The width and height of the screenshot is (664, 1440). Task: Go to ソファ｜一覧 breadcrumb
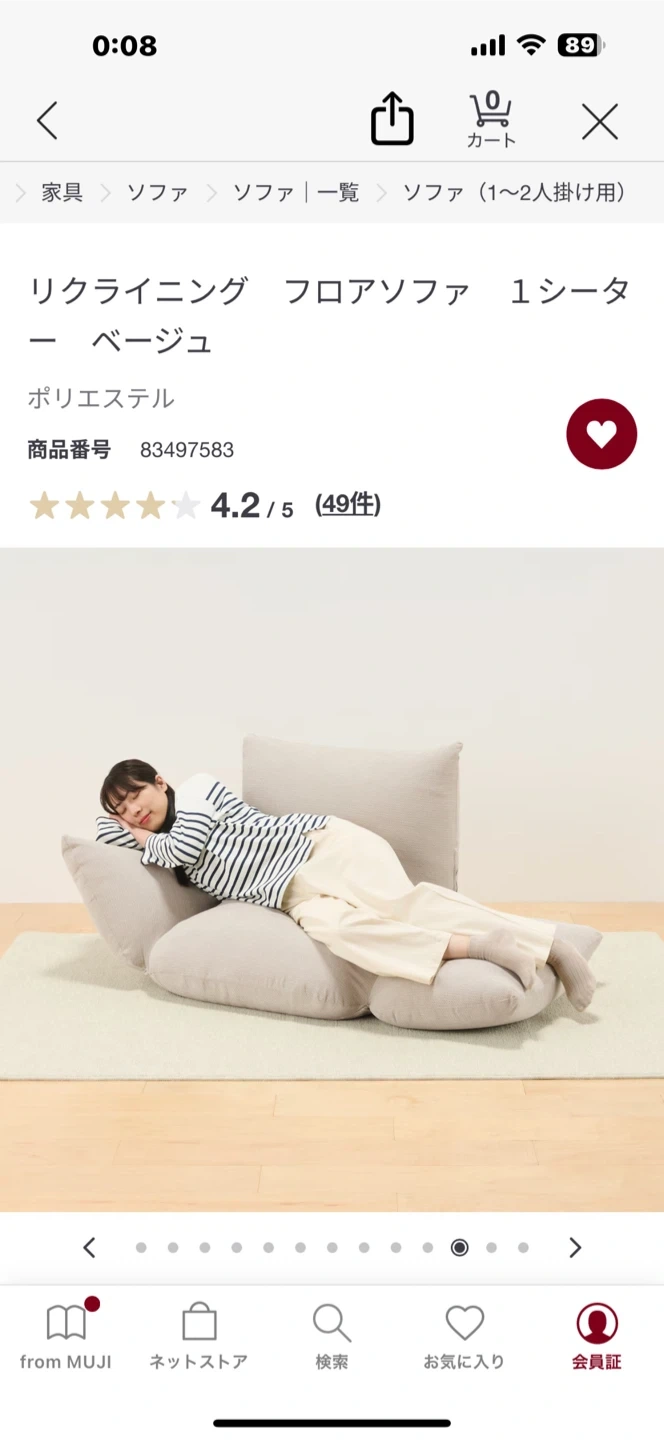coord(296,193)
